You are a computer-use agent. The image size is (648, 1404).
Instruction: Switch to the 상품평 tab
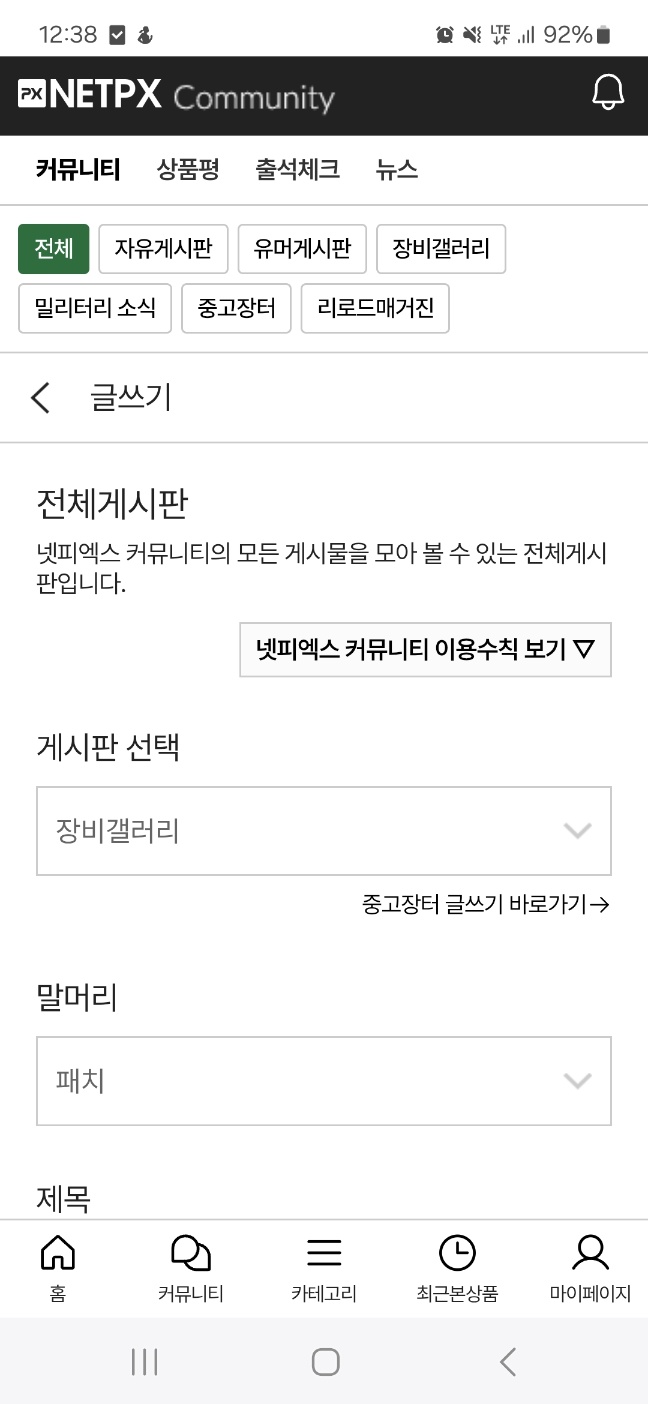tap(187, 169)
